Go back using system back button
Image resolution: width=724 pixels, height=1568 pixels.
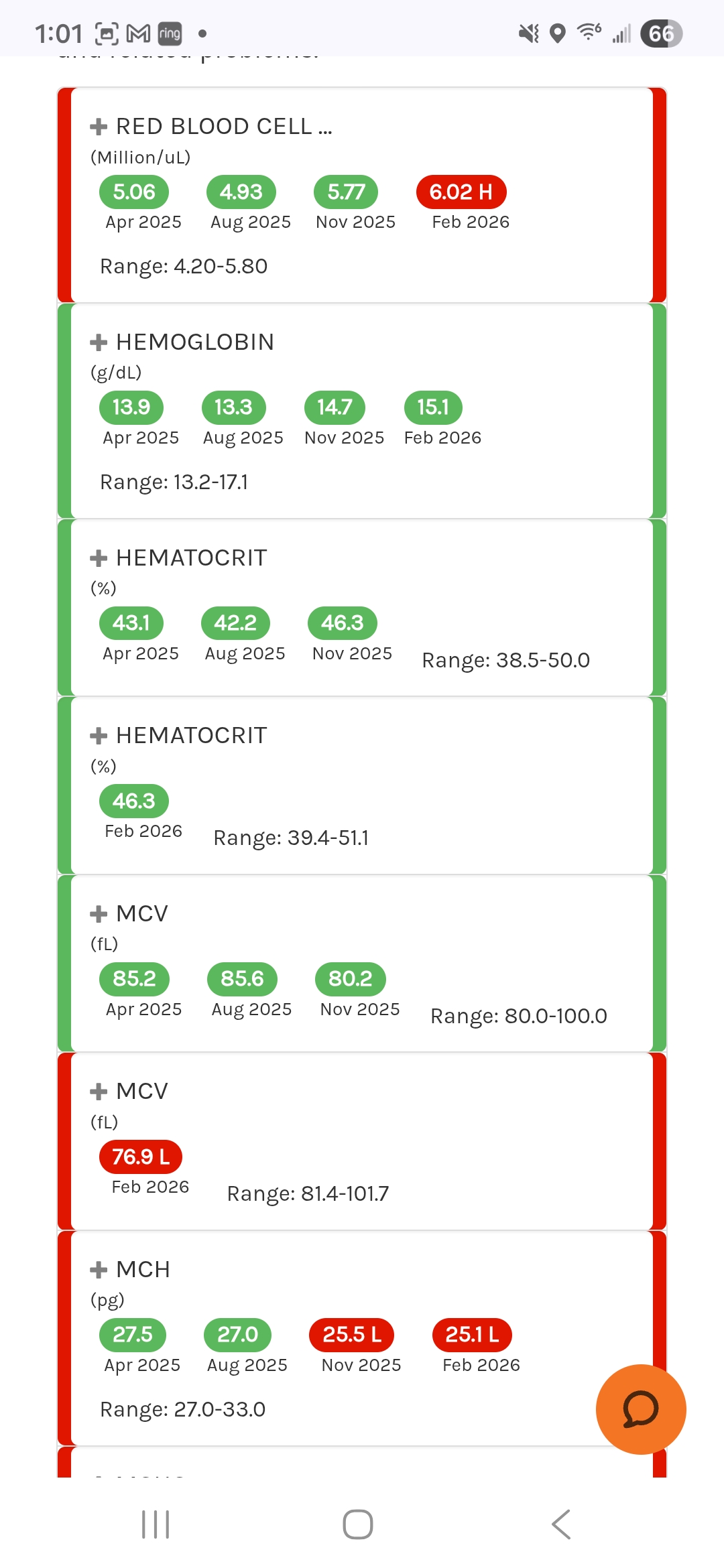pyautogui.click(x=561, y=1524)
